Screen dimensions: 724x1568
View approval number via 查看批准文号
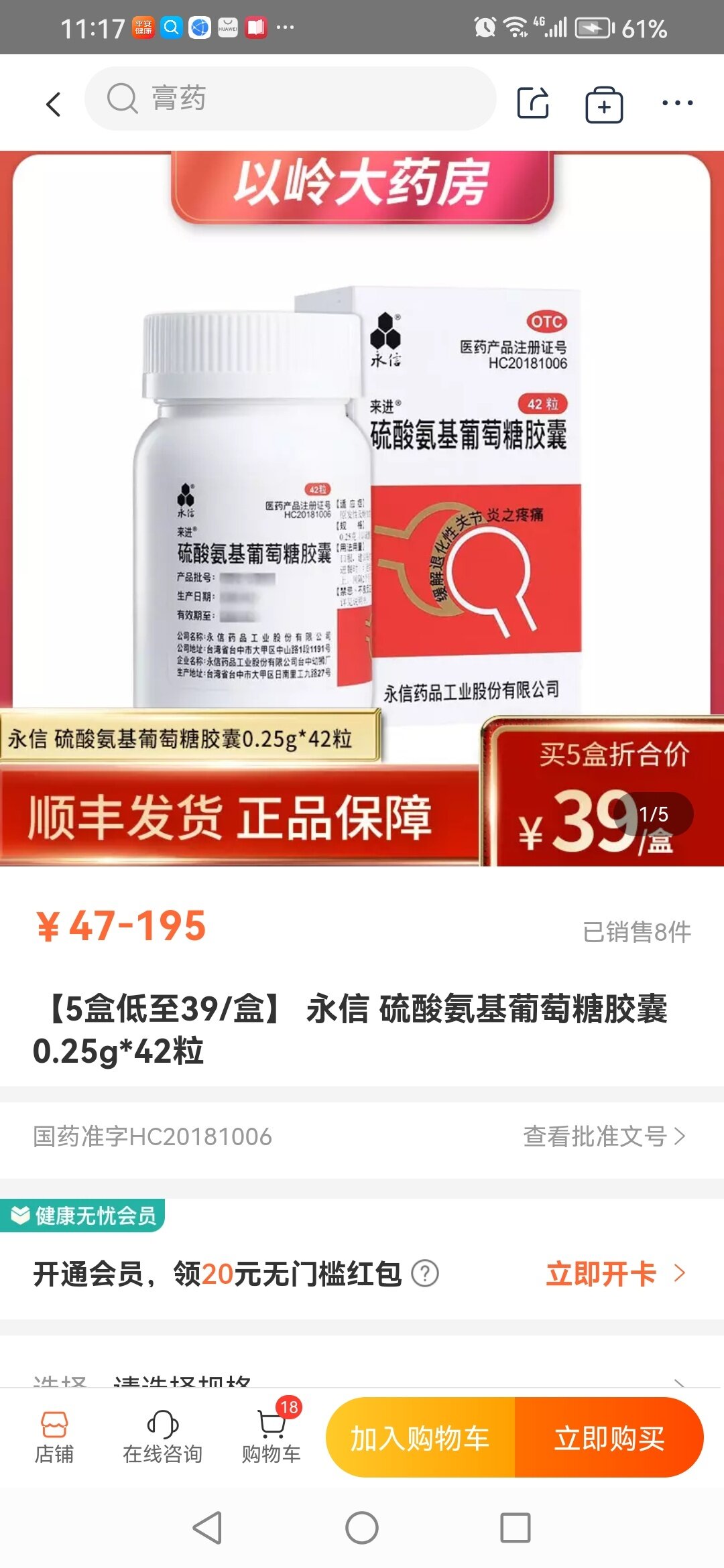tap(603, 1136)
